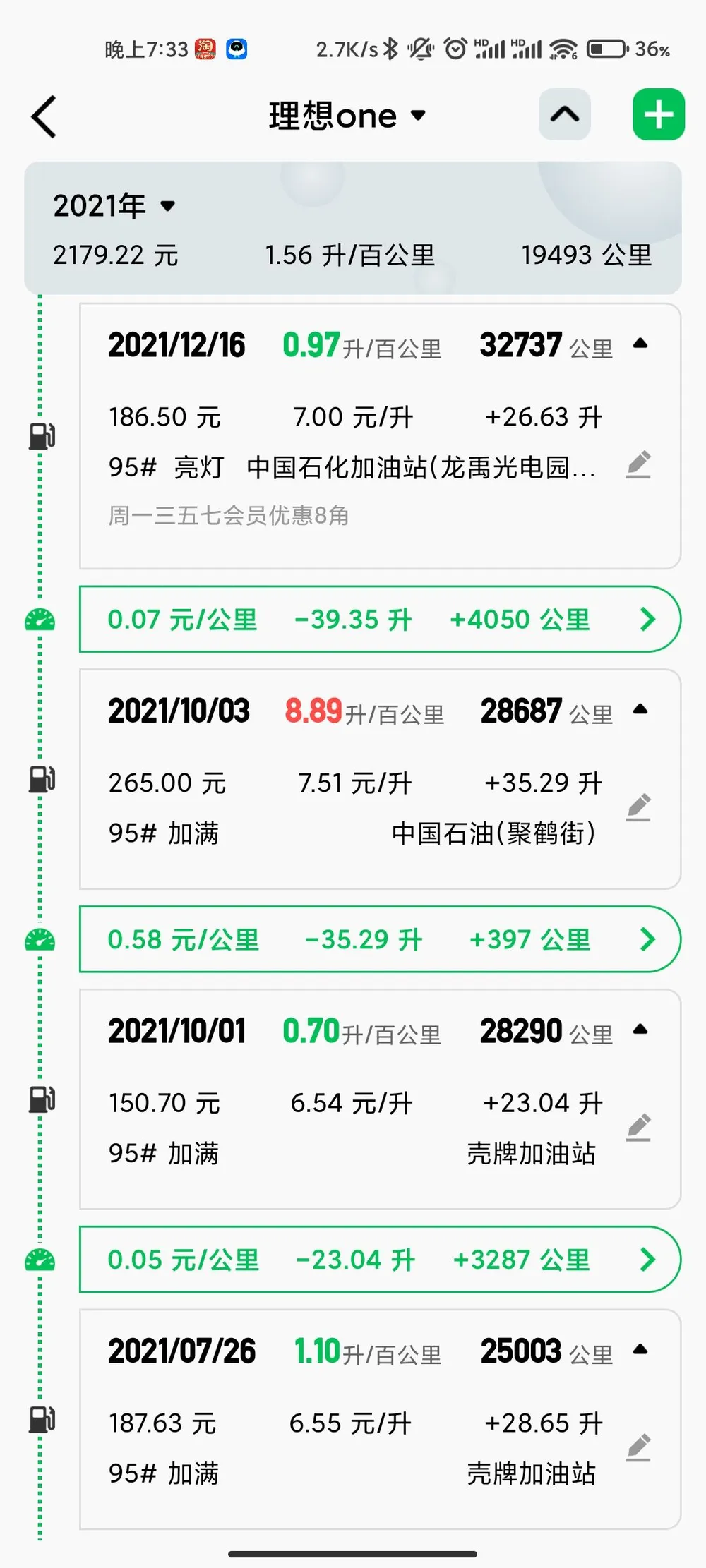Collapse the 2021/10/03 record

[x=640, y=710]
